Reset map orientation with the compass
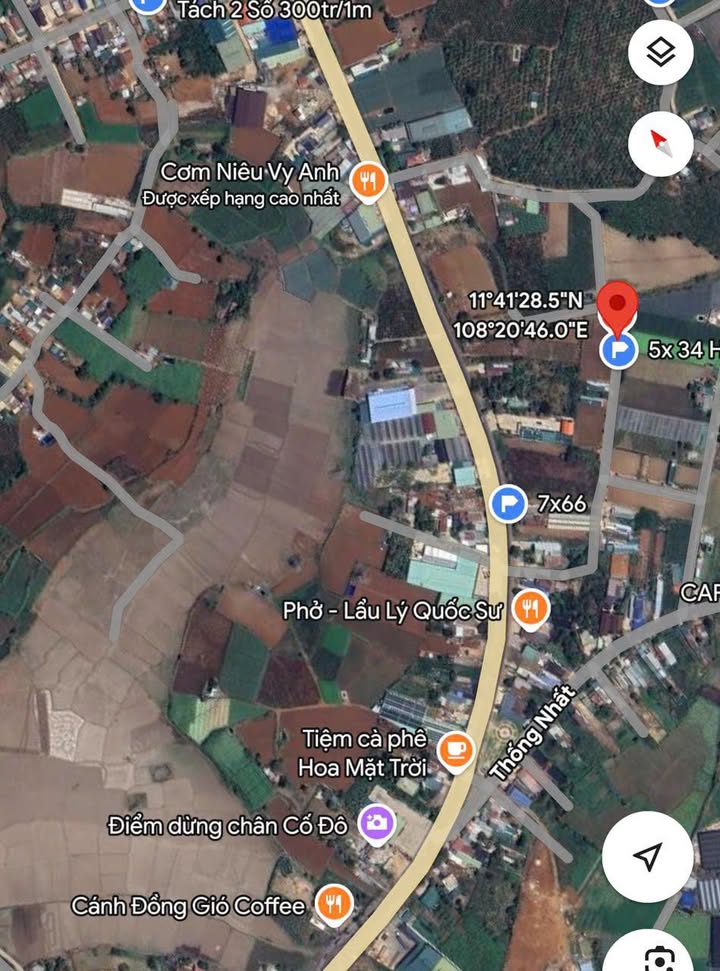Image resolution: width=720 pixels, height=971 pixels. pyautogui.click(x=660, y=145)
